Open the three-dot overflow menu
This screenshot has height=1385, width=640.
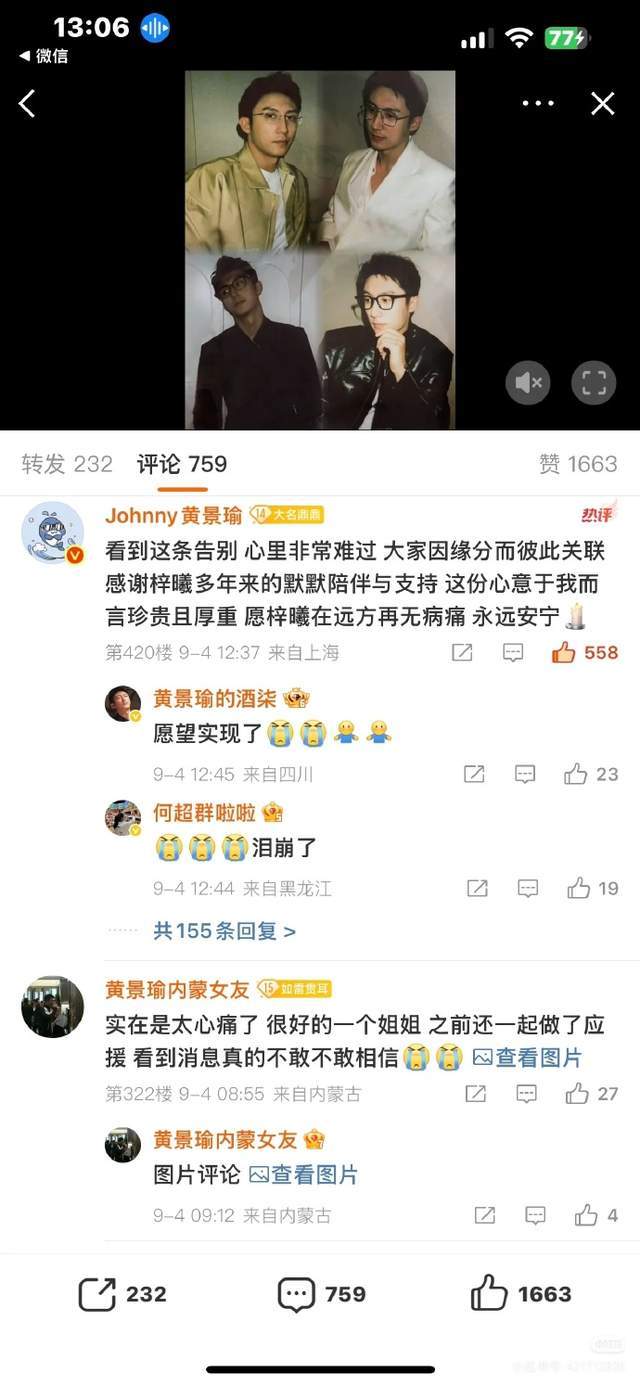pyautogui.click(x=538, y=103)
